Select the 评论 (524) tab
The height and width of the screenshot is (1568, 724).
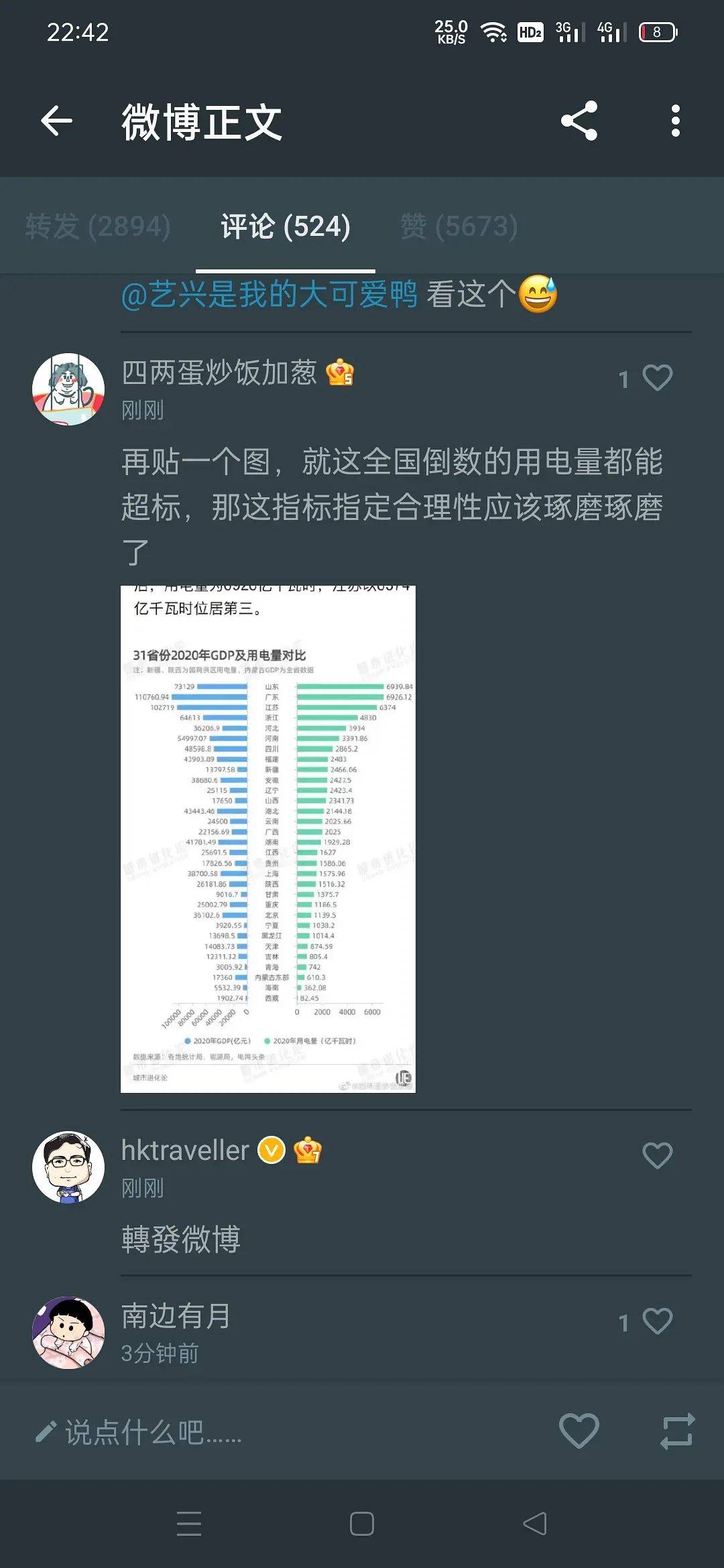pos(286,226)
